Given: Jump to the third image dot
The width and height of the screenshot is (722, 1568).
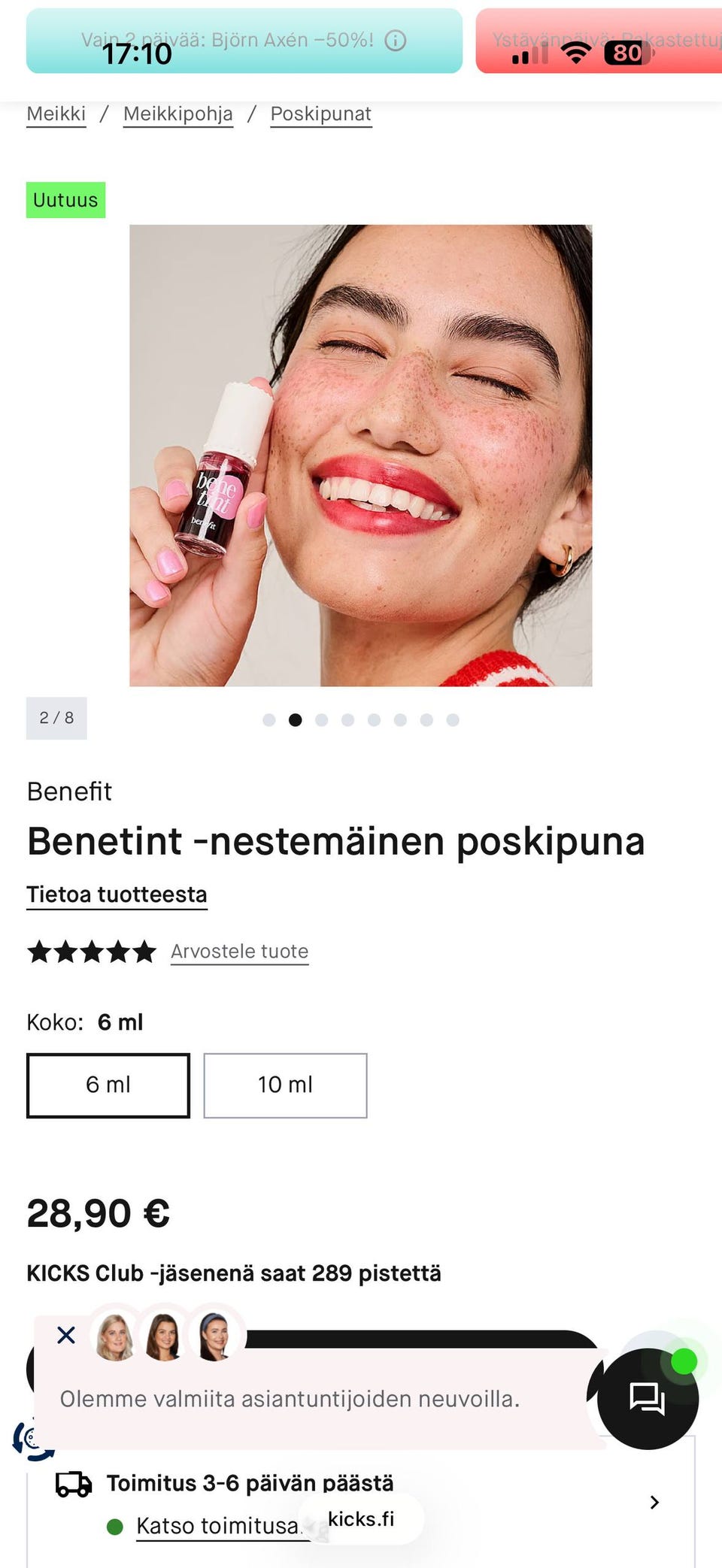Looking at the screenshot, I should [322, 720].
